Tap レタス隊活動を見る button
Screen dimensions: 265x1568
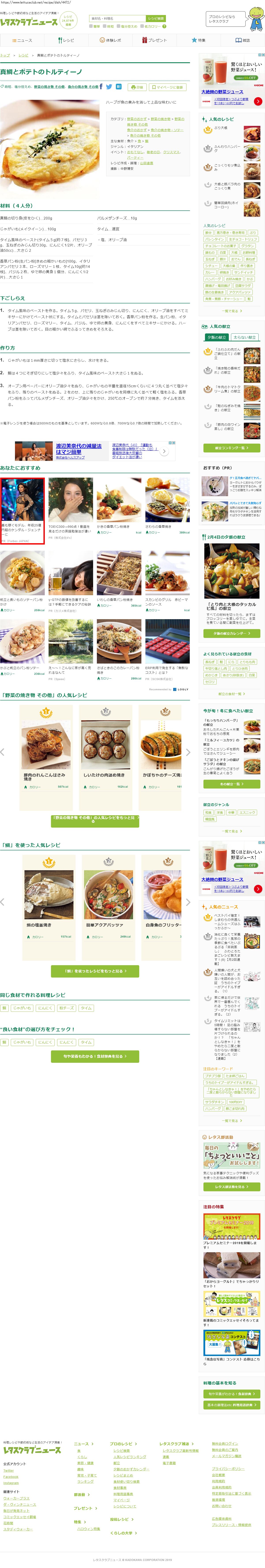(231, 1187)
